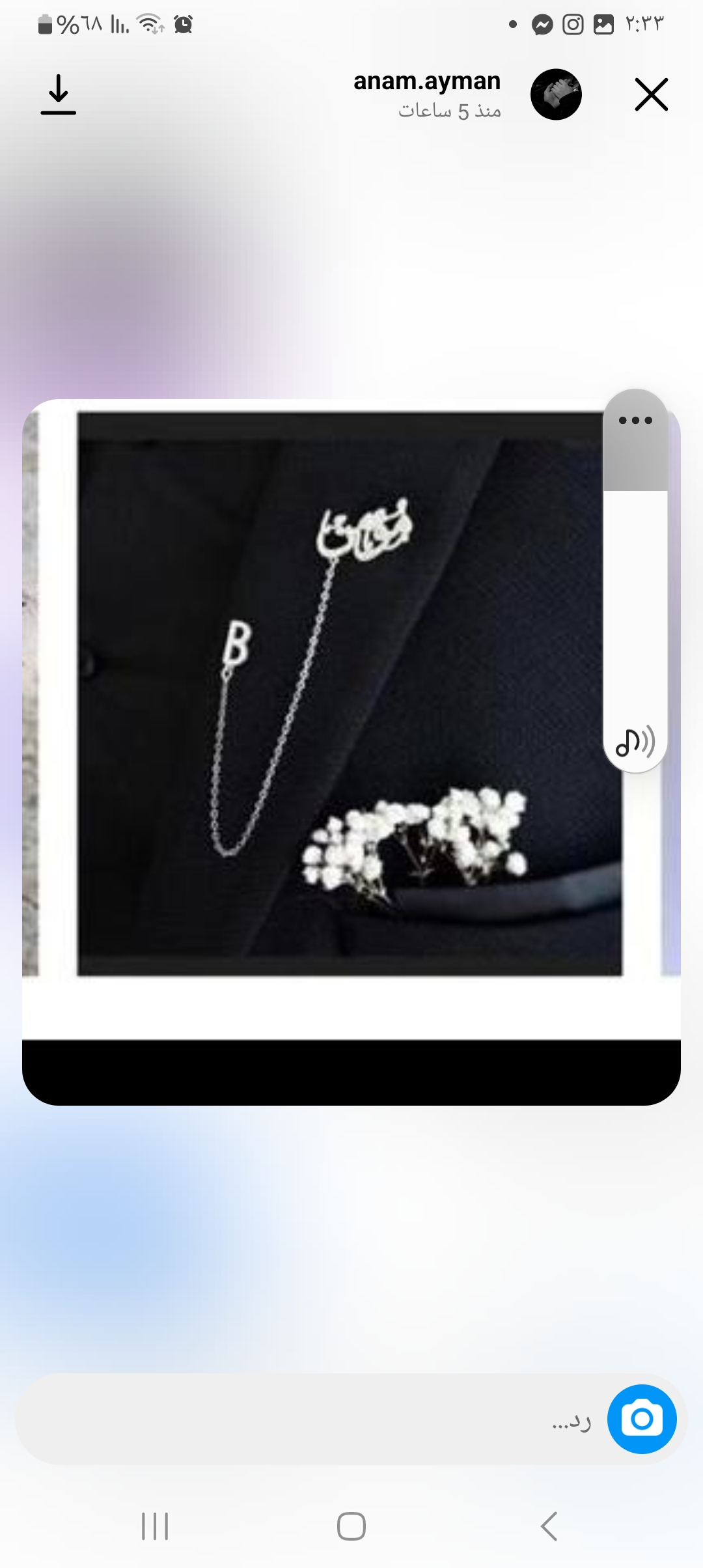The width and height of the screenshot is (703, 1568).
Task: Open the three-dot options menu
Action: point(635,421)
